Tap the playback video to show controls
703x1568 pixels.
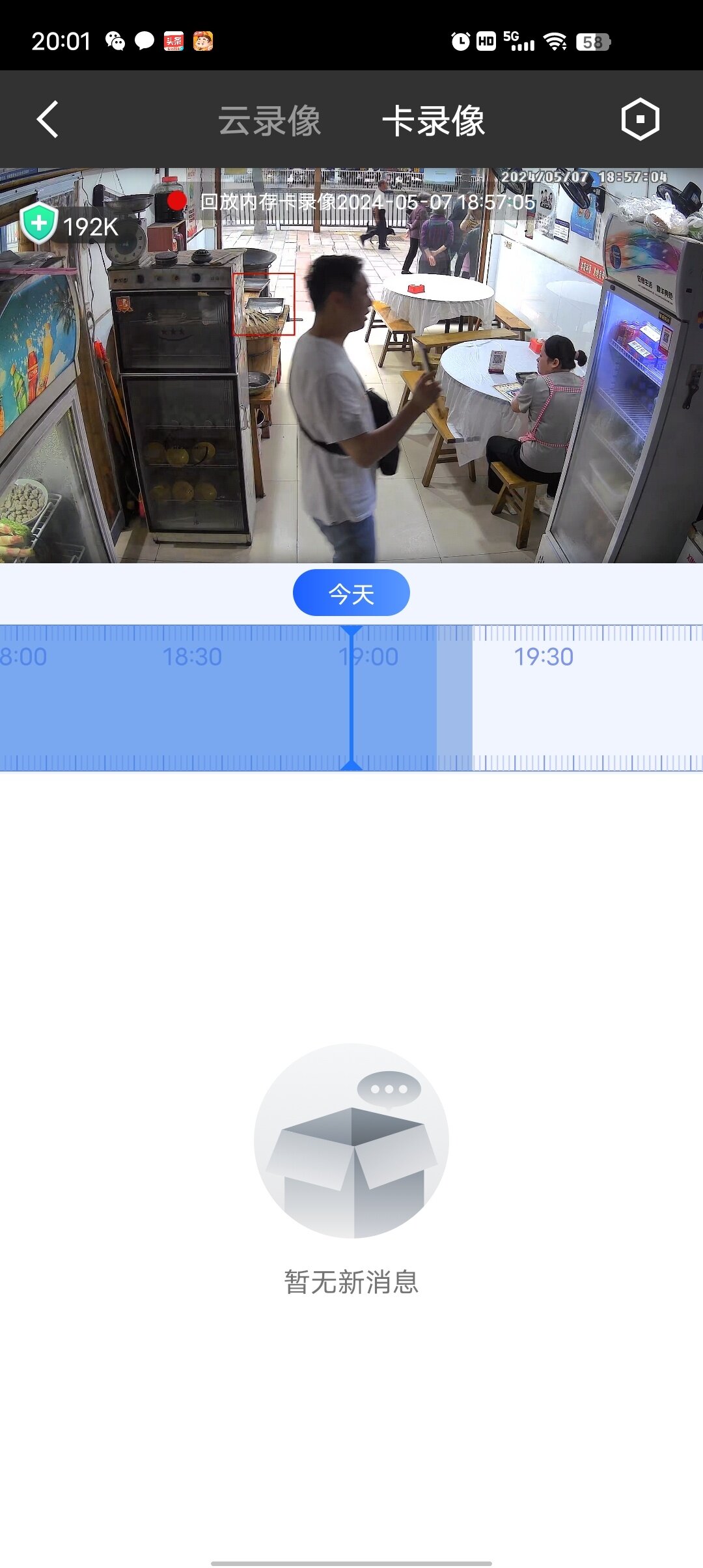point(351,391)
